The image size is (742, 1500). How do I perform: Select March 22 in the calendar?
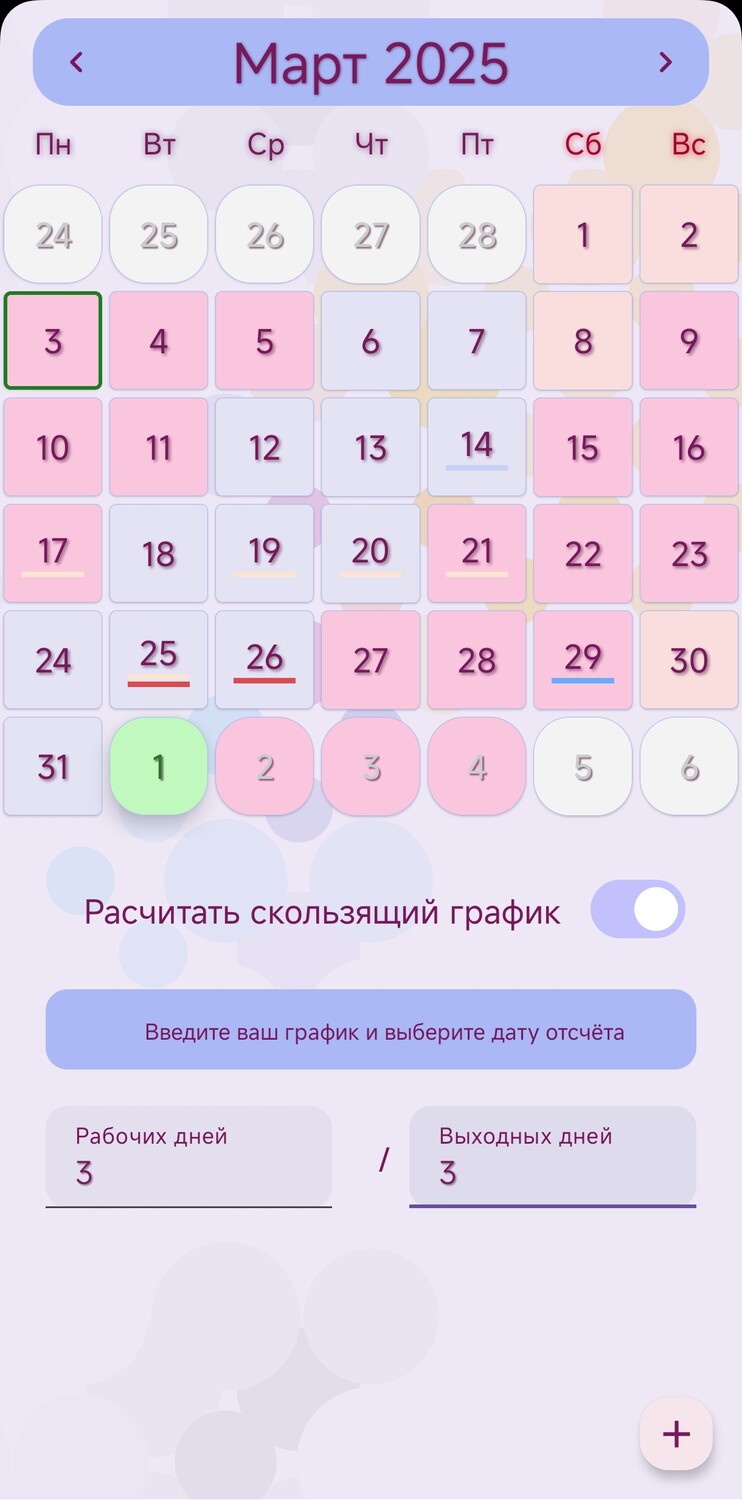[583, 553]
